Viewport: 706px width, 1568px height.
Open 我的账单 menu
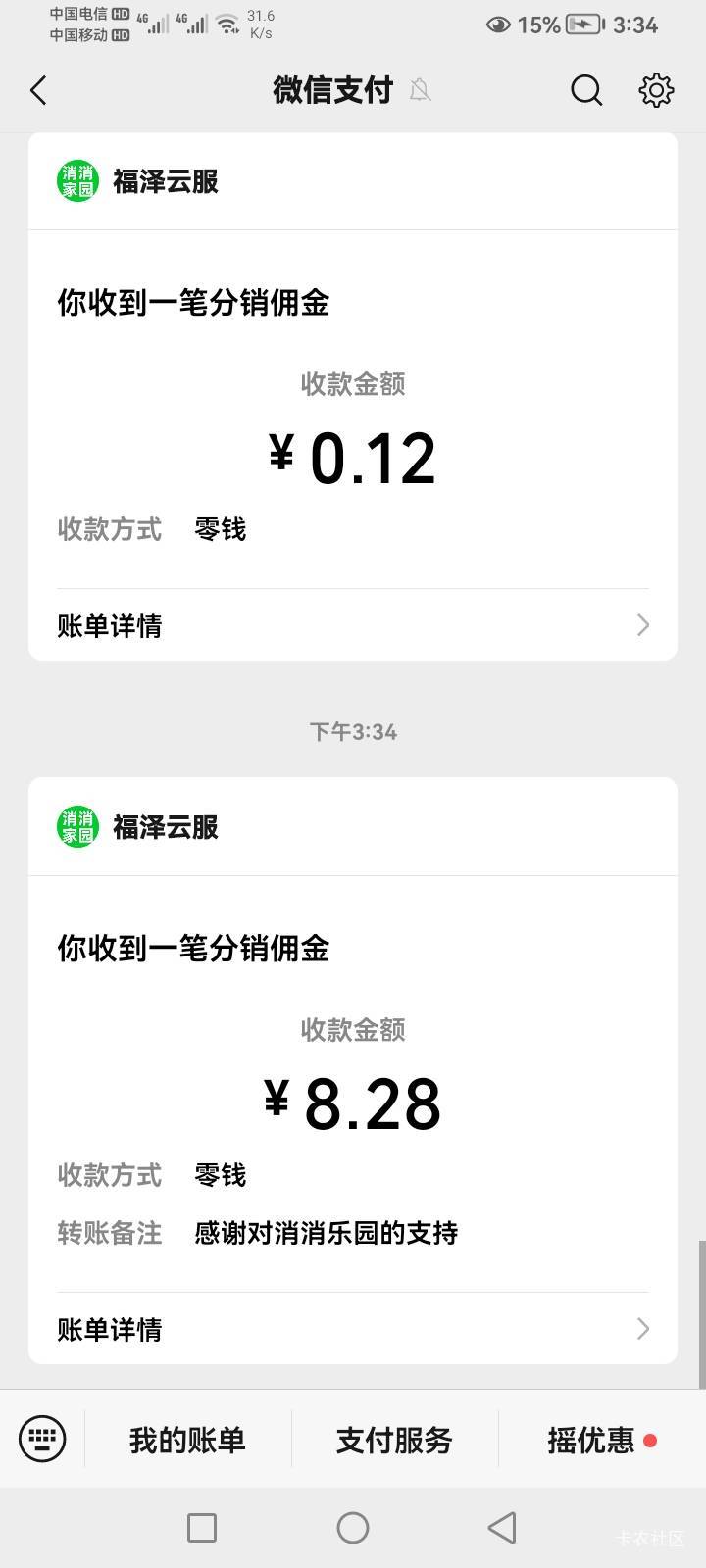[187, 1440]
